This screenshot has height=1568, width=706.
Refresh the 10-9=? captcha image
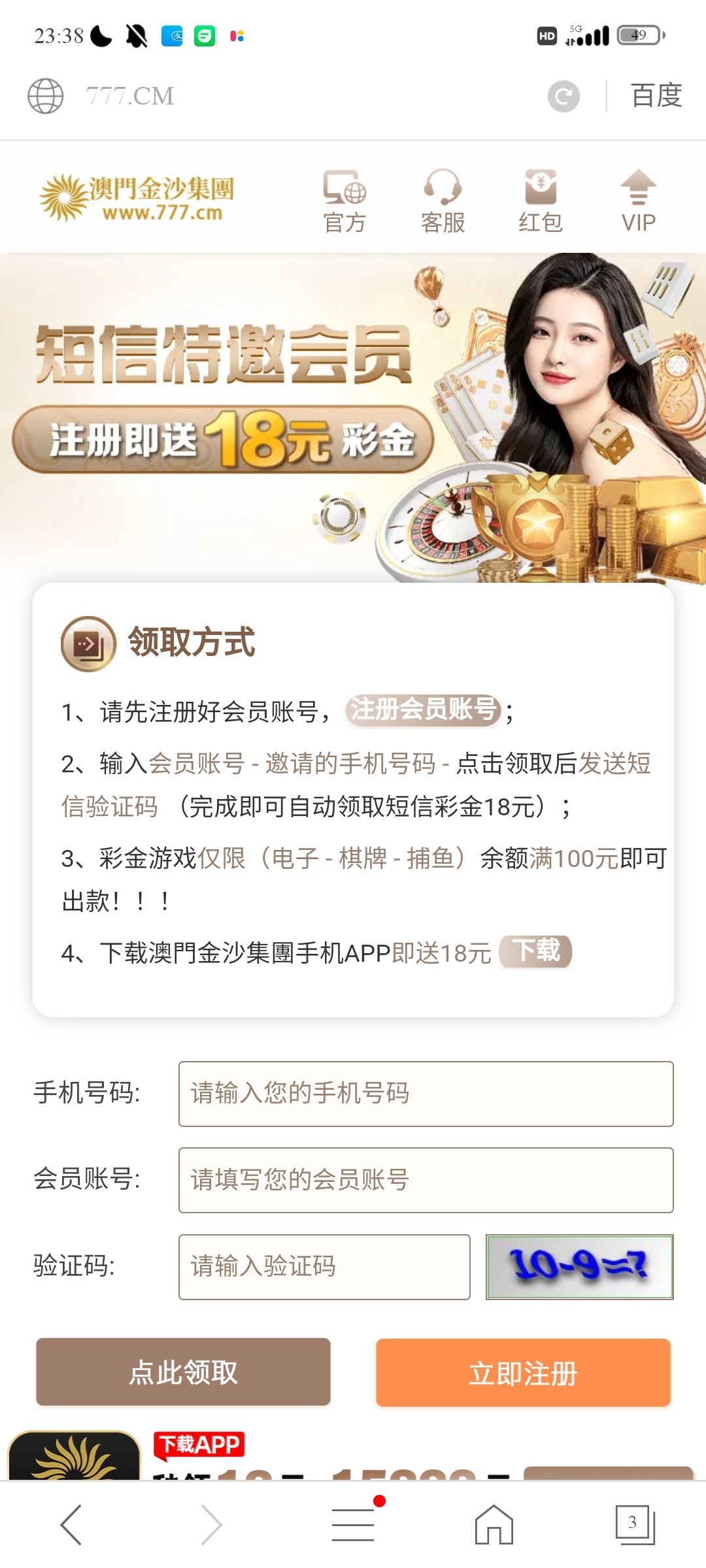tap(579, 1267)
